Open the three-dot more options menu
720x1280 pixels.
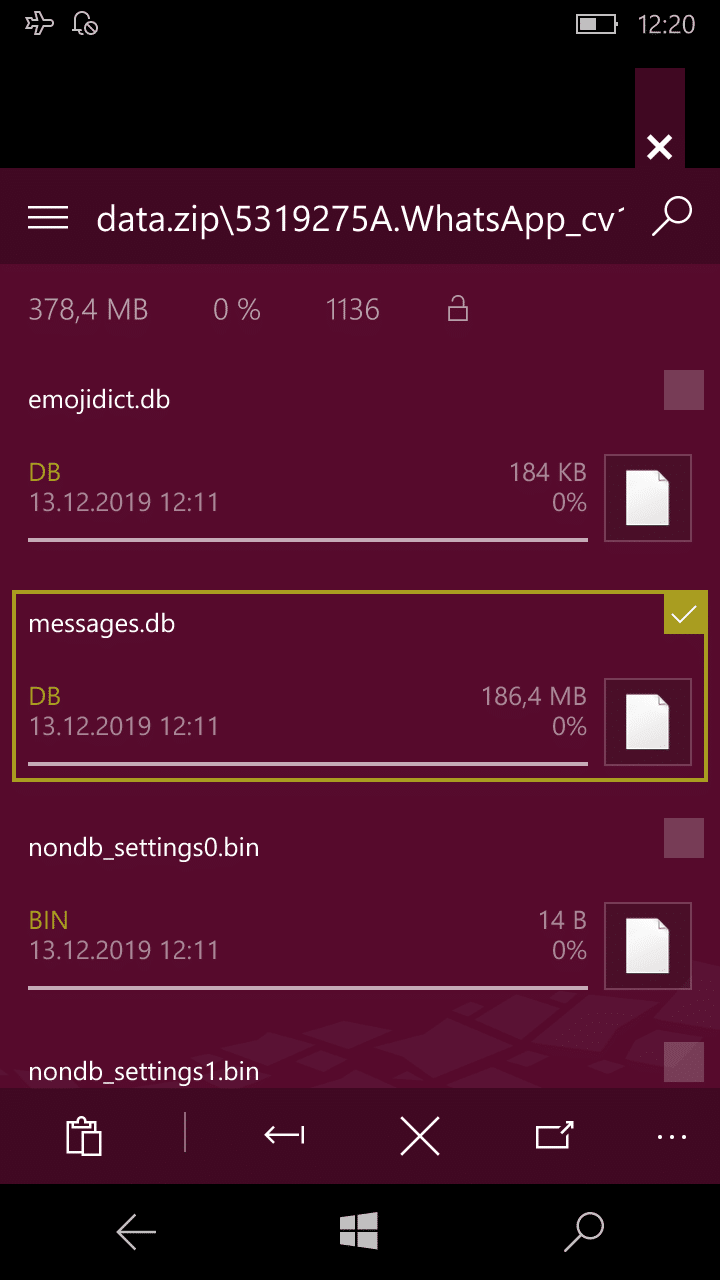(x=672, y=1137)
